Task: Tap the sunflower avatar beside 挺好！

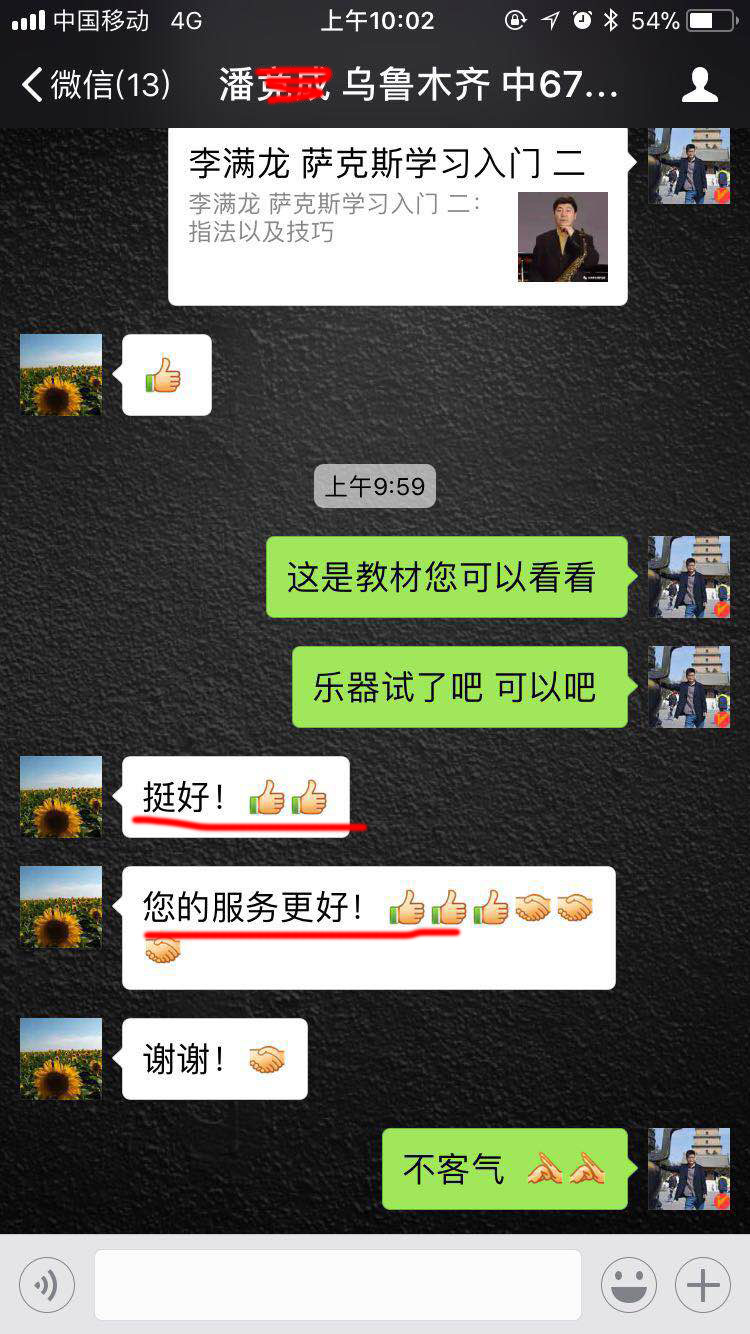Action: [x=61, y=797]
